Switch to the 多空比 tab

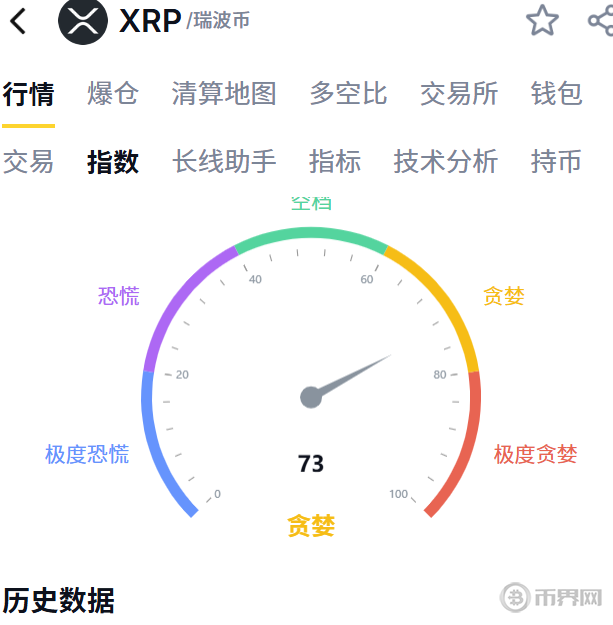click(348, 95)
